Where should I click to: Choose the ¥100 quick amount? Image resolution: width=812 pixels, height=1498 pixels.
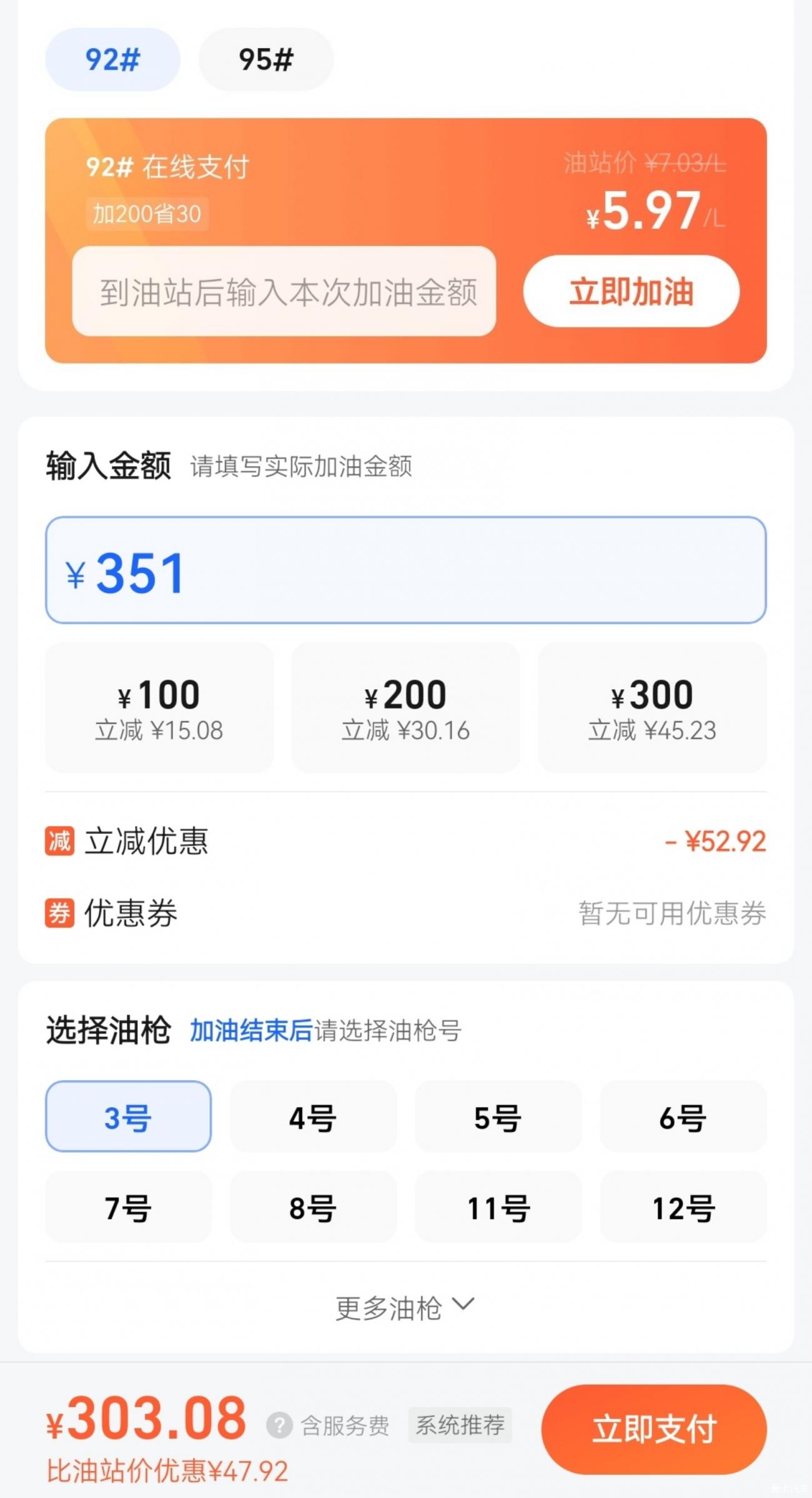tap(159, 708)
